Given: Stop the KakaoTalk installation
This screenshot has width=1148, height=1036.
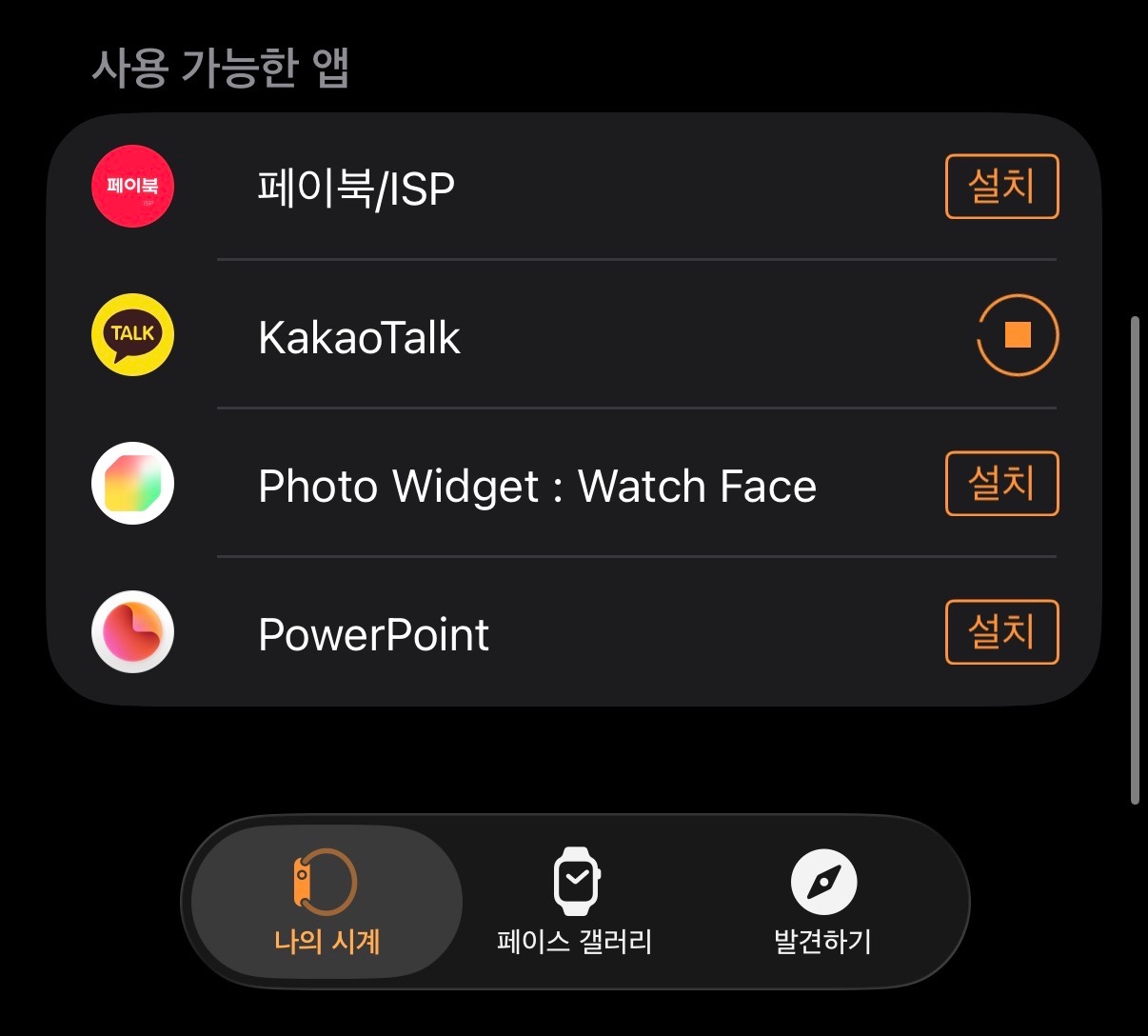Looking at the screenshot, I should click(1018, 335).
